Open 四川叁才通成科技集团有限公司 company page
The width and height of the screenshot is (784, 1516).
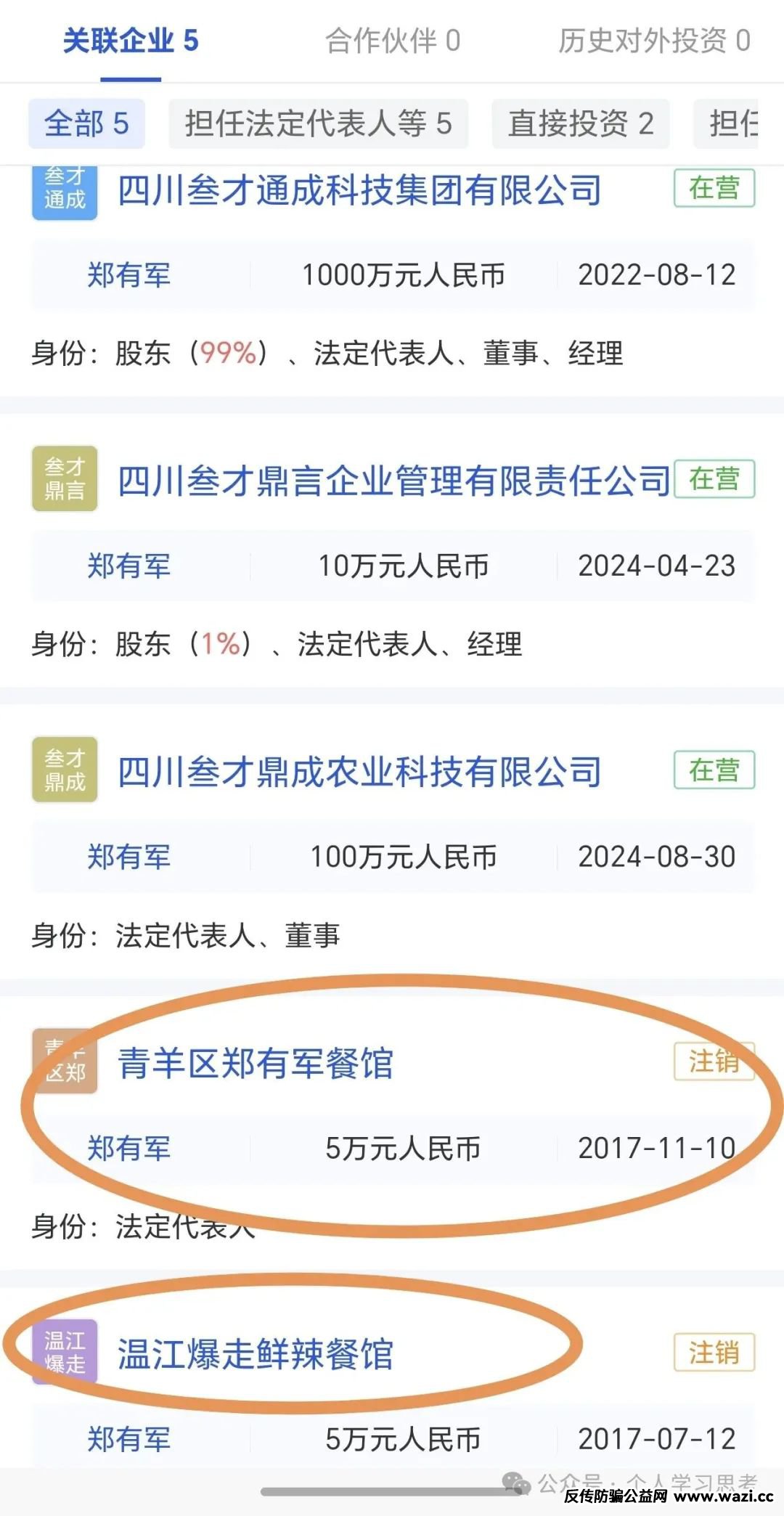pos(359,191)
